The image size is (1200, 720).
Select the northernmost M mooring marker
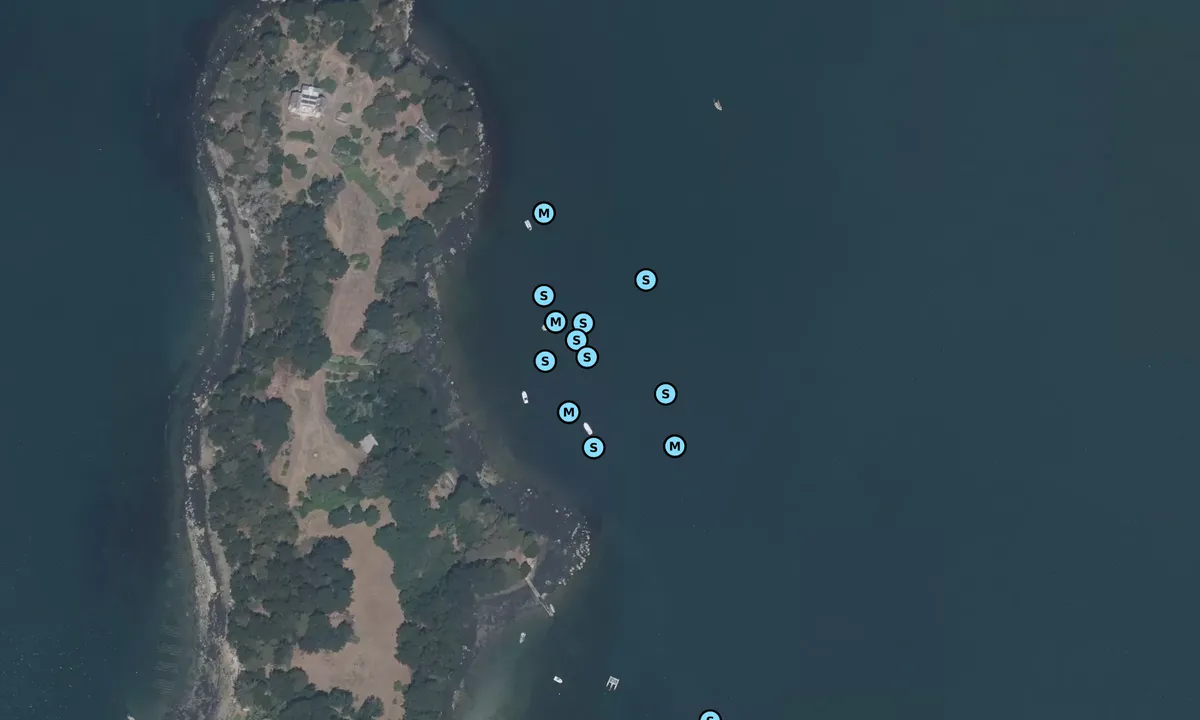[x=543, y=213]
